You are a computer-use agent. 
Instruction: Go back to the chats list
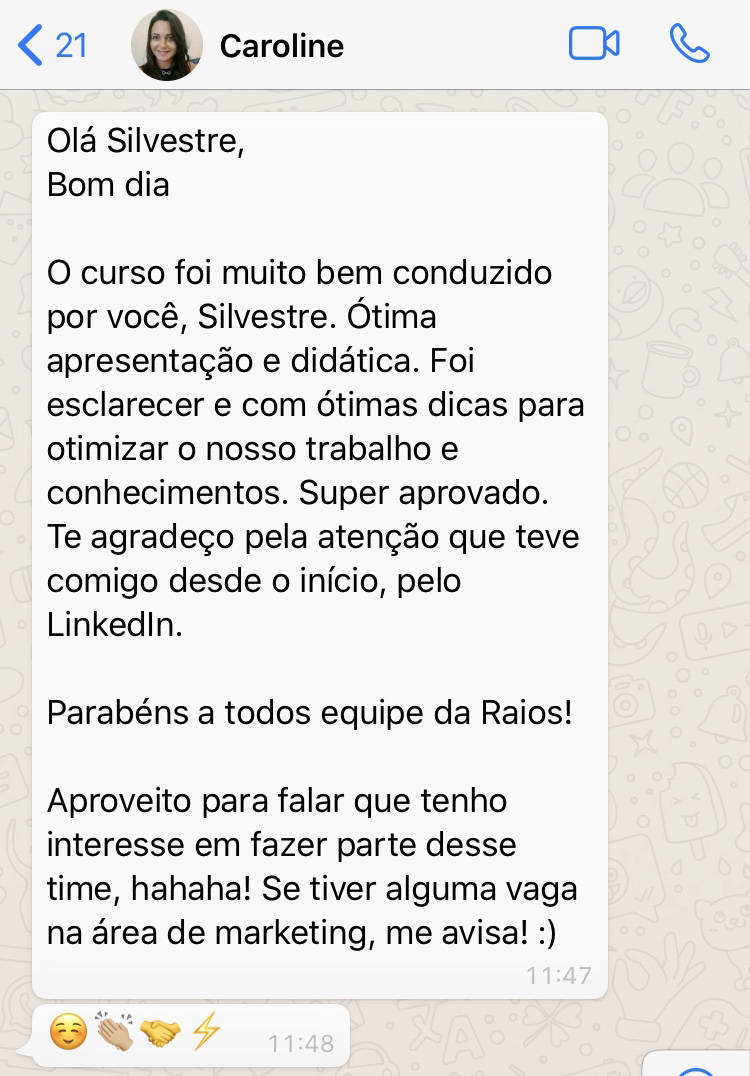click(50, 45)
